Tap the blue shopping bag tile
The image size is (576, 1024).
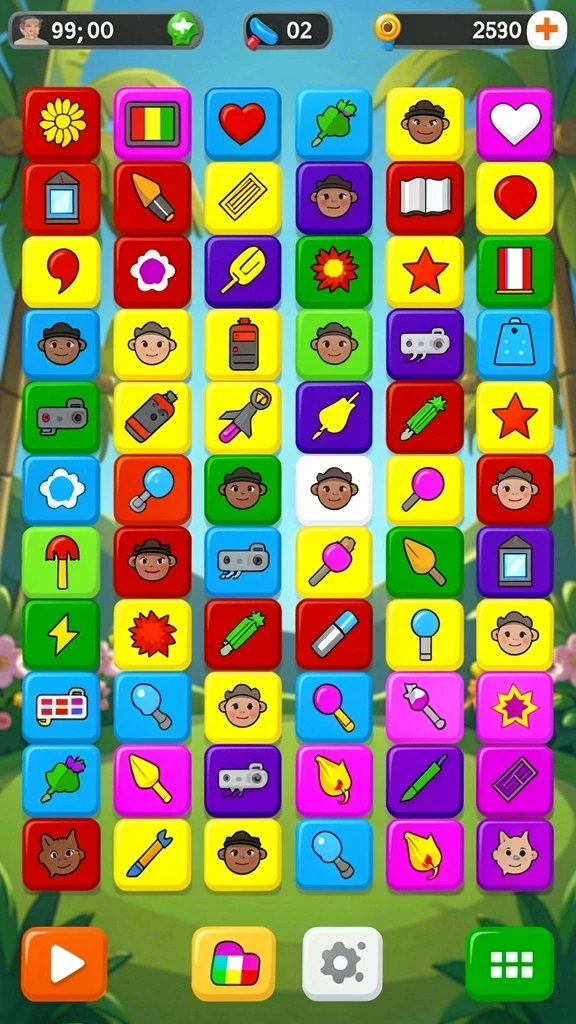(515, 344)
